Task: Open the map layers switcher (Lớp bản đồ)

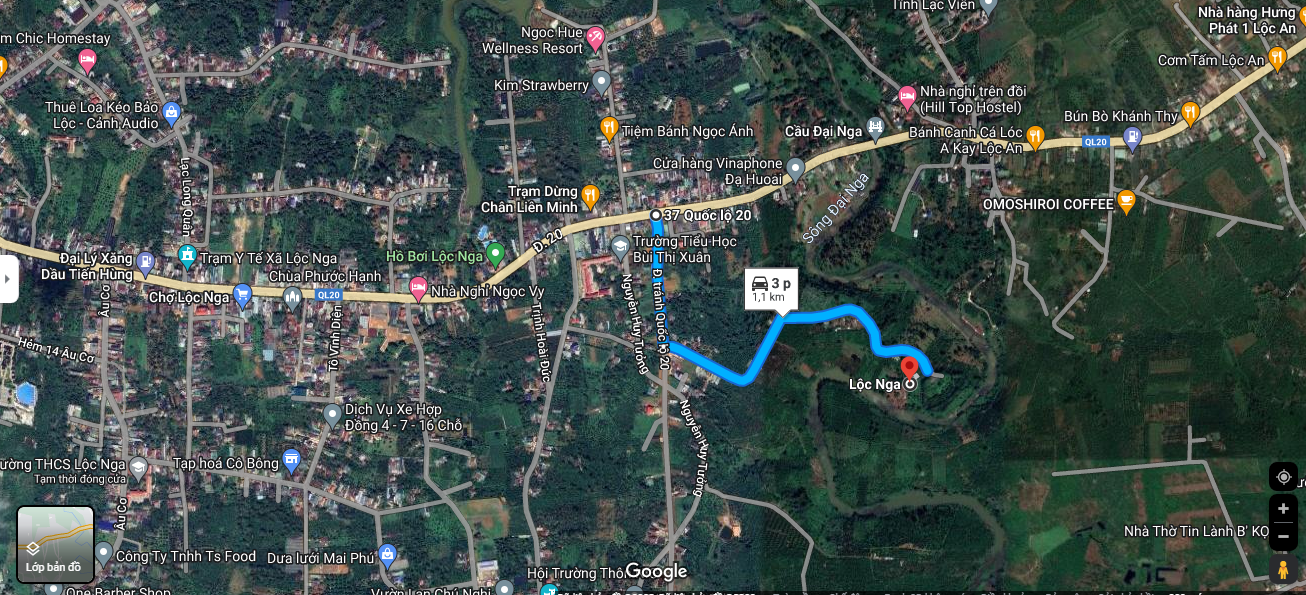Action: [55, 544]
